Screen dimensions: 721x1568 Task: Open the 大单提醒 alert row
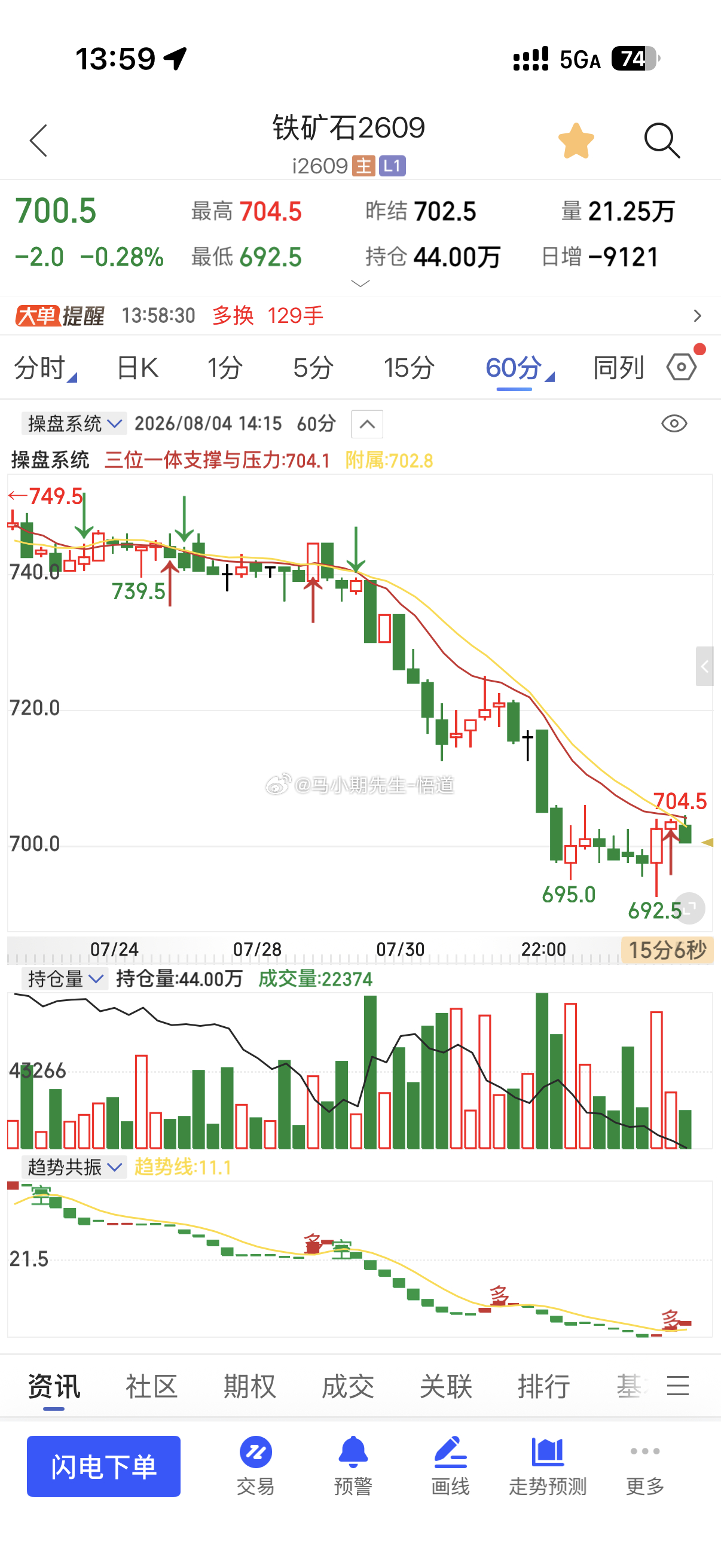360,315
